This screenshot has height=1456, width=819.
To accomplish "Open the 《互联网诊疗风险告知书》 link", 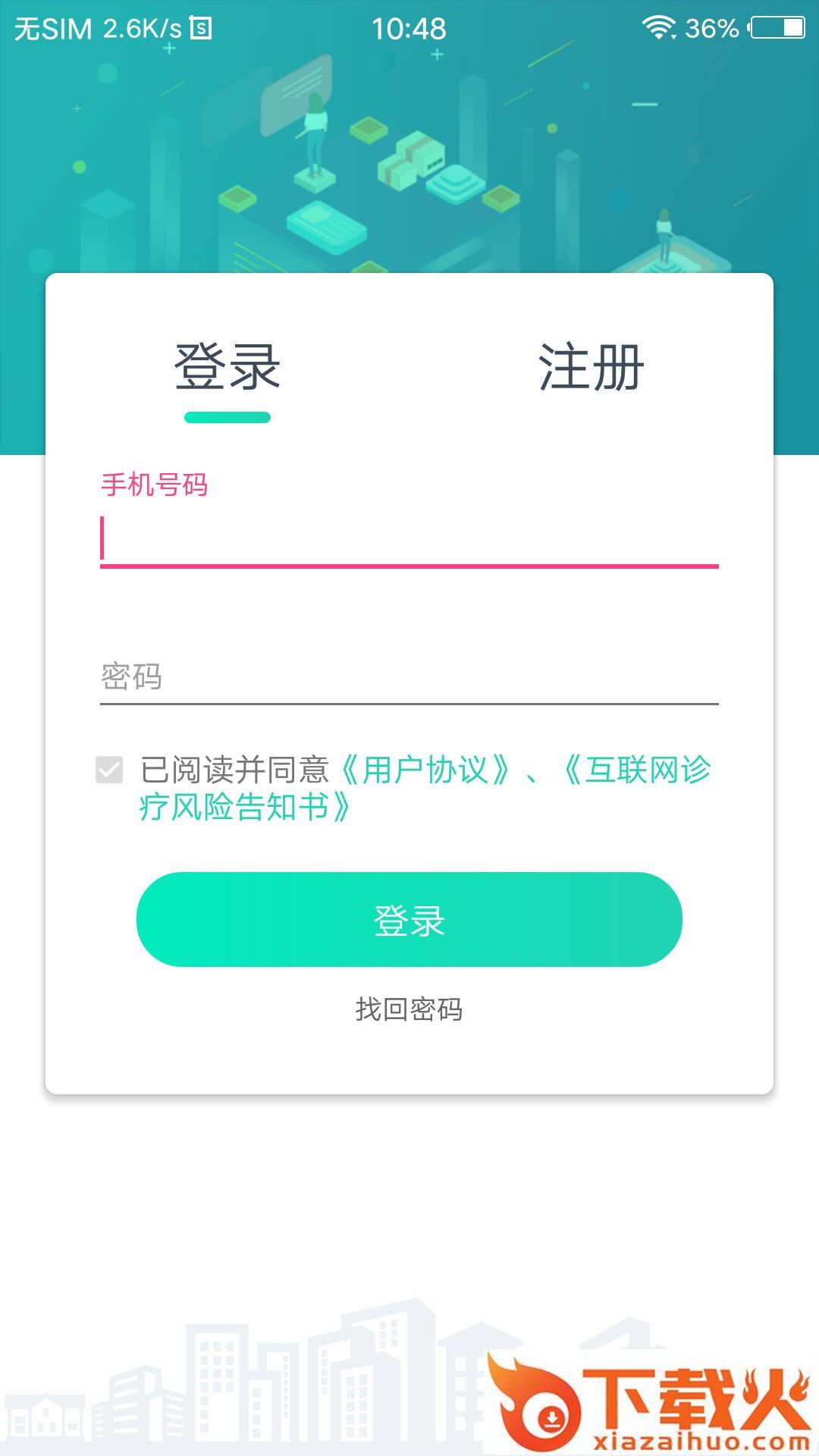I will click(x=425, y=789).
